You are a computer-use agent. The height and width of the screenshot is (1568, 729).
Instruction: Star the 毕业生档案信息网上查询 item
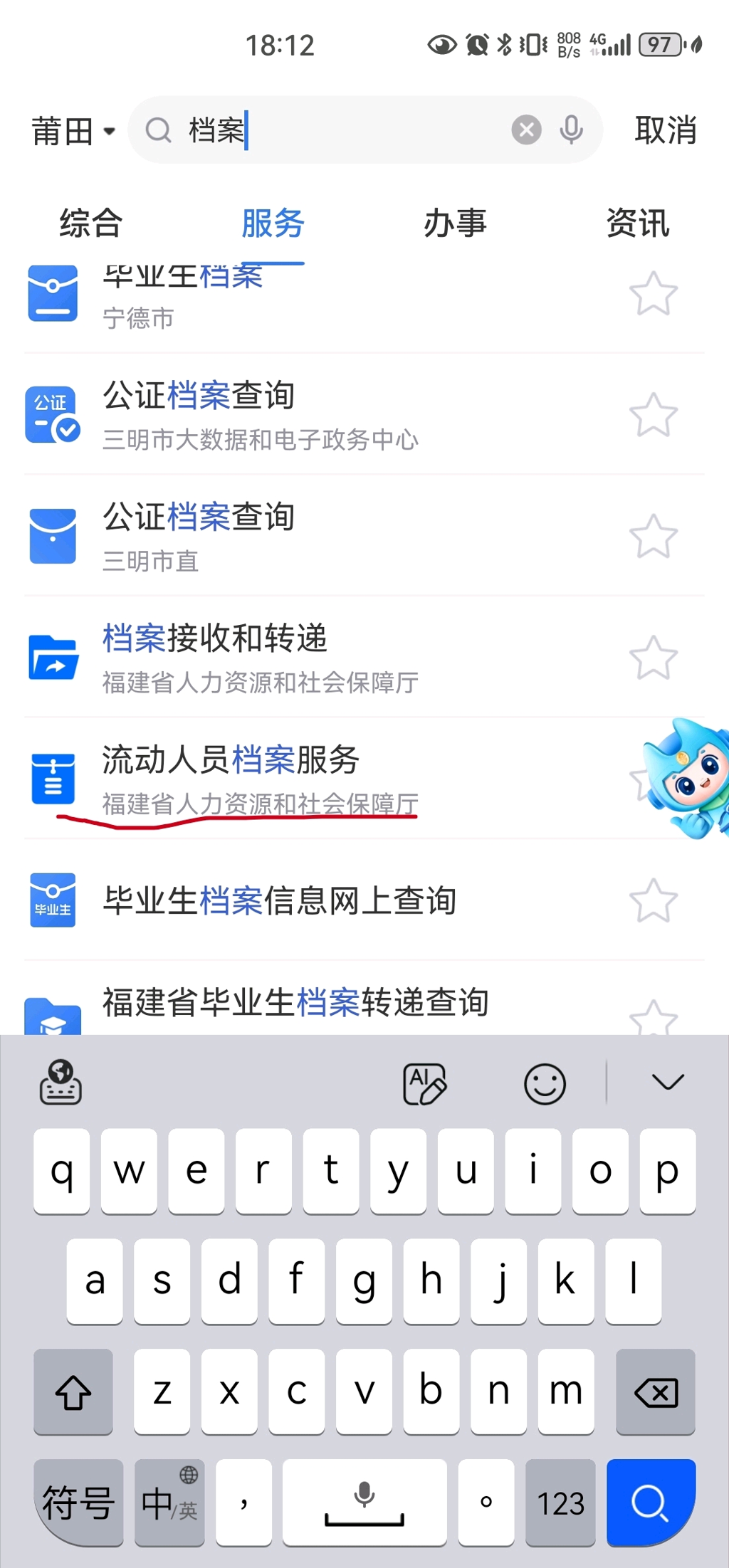point(654,899)
